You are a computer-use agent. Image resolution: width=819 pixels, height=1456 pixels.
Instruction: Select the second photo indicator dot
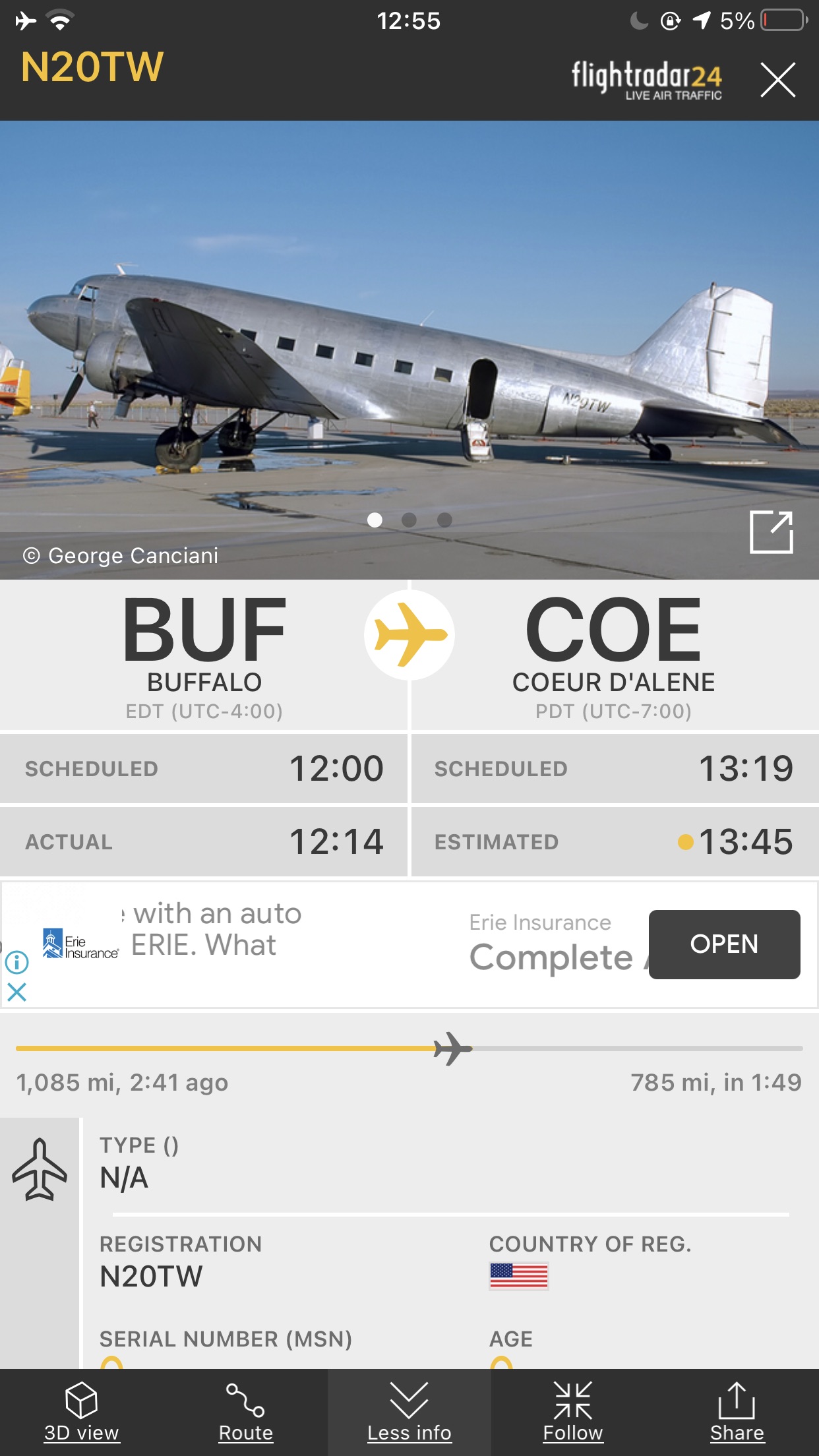coord(409,520)
